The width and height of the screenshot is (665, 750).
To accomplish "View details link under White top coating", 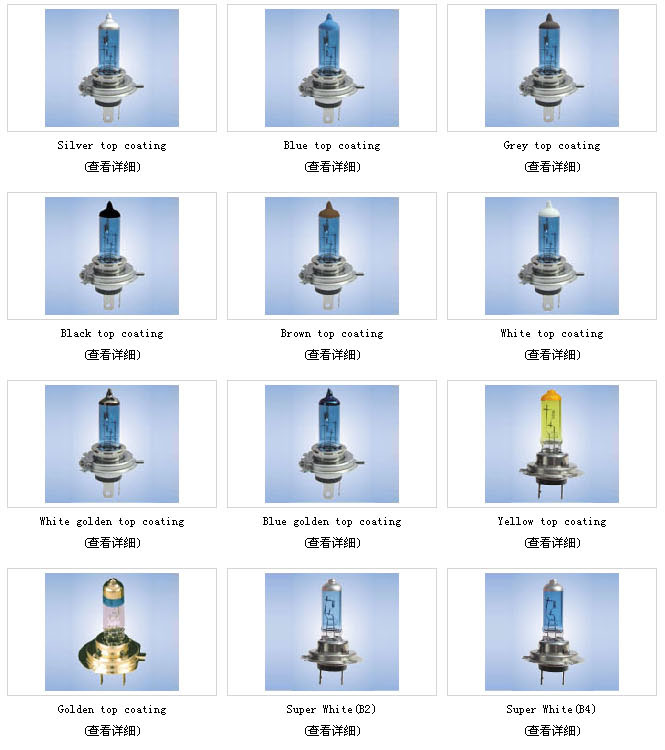I will click(x=552, y=355).
